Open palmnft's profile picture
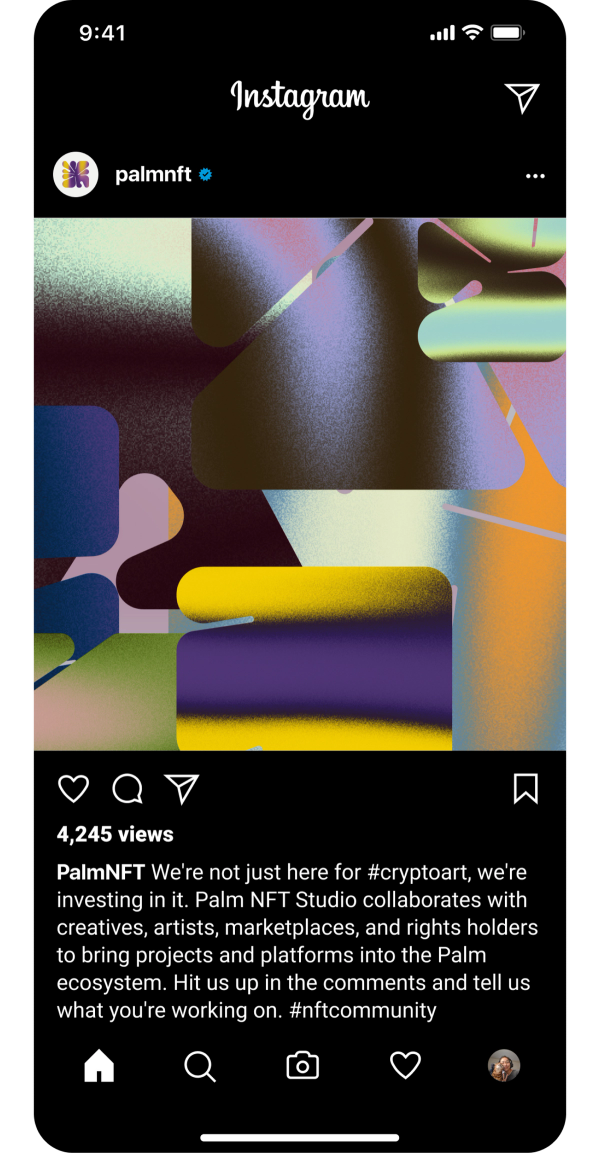This screenshot has width=600, height=1153. [x=76, y=175]
